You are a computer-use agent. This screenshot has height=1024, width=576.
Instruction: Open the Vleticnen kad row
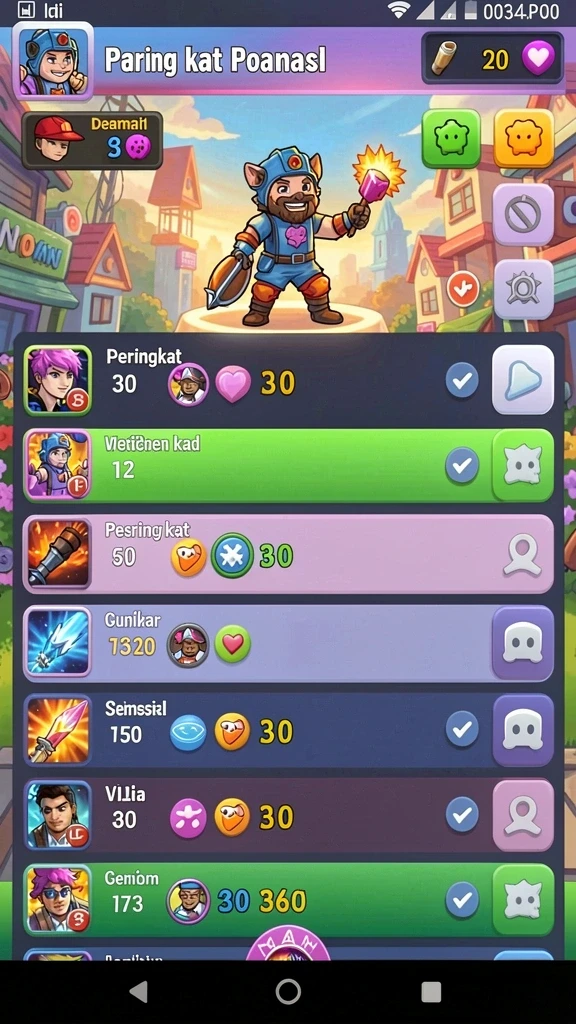[x=288, y=465]
